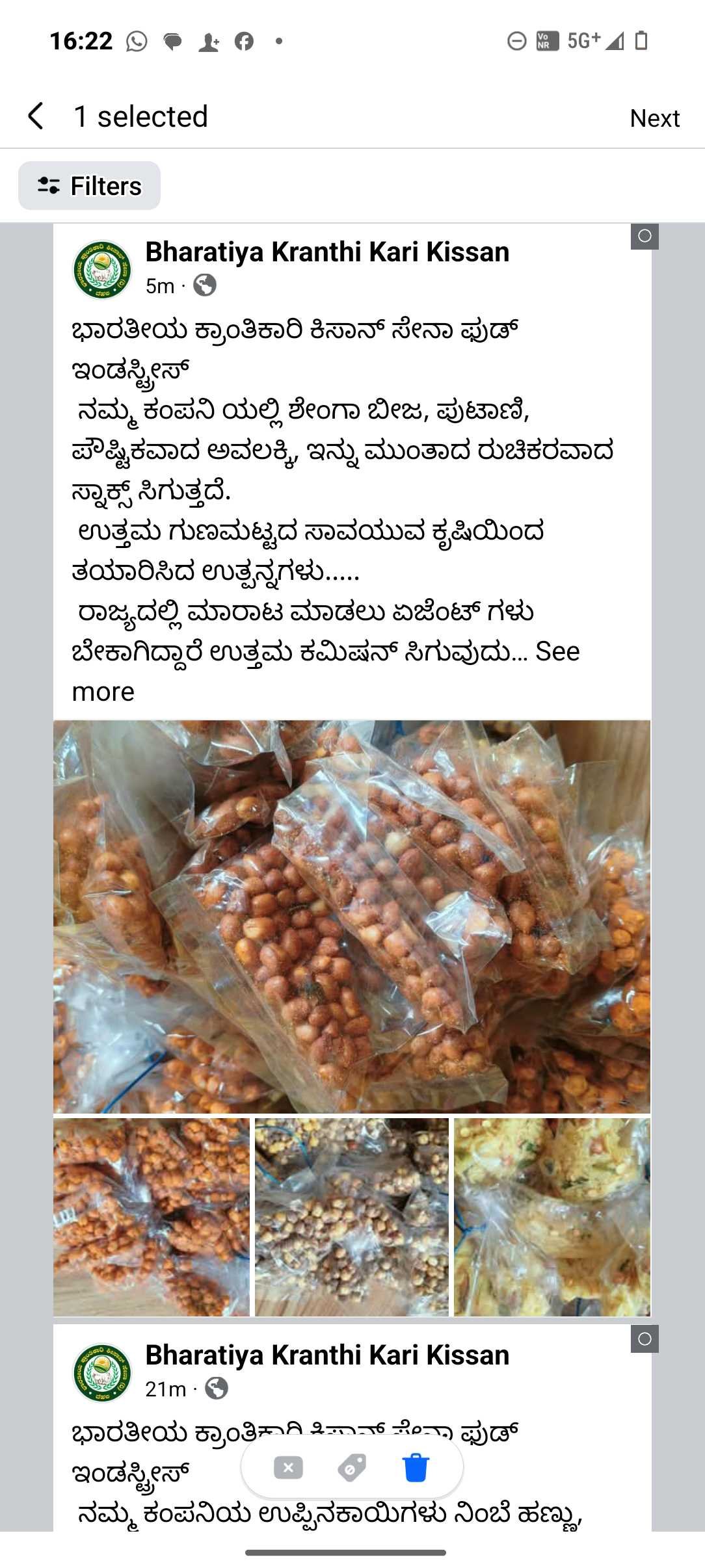Tap the remove tags icon in the floating bar
This screenshot has width=705, height=1568.
click(352, 1468)
